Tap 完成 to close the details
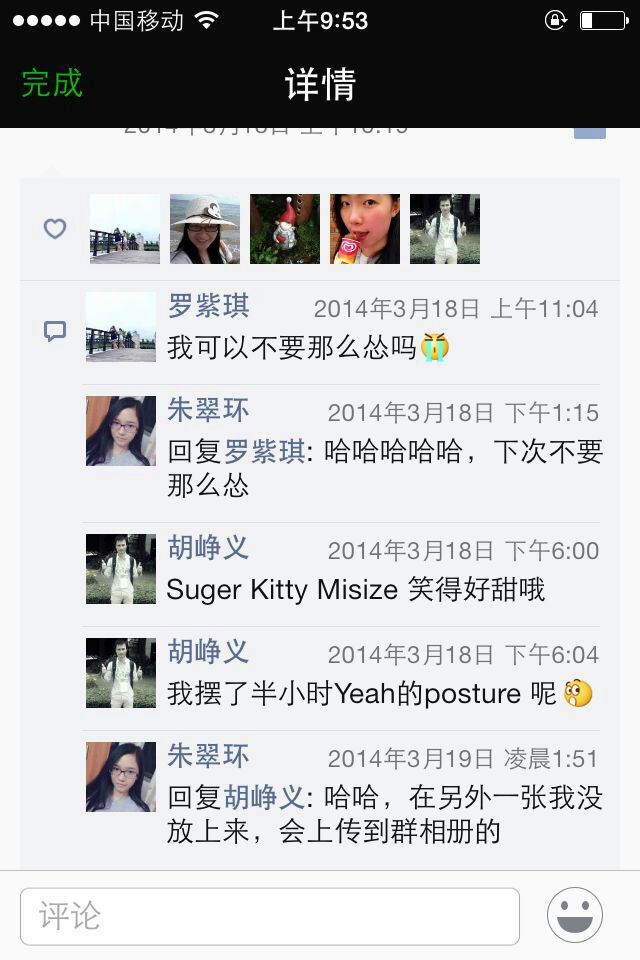This screenshot has height=960, width=640. point(52,83)
